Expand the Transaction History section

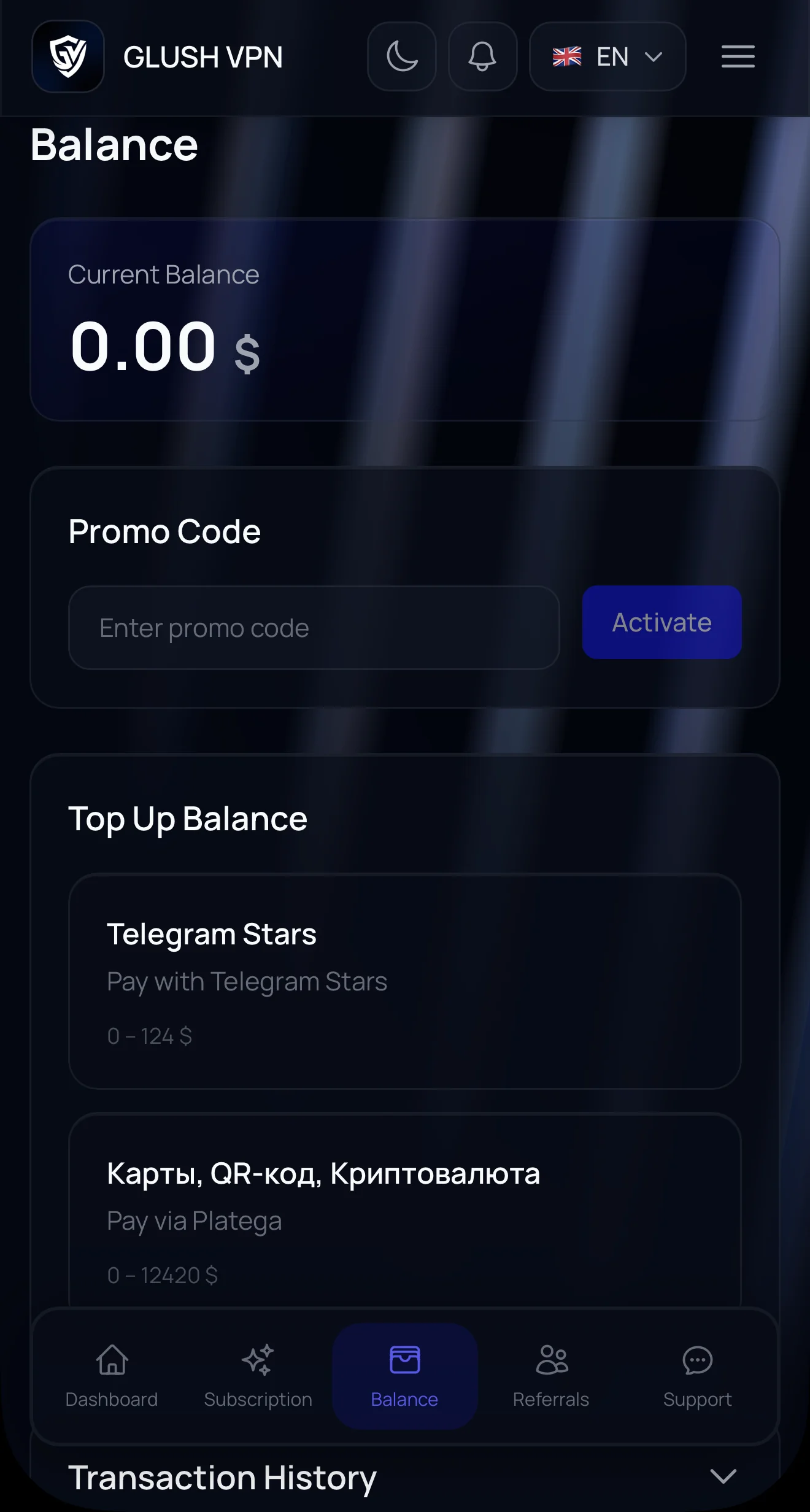[405, 1477]
